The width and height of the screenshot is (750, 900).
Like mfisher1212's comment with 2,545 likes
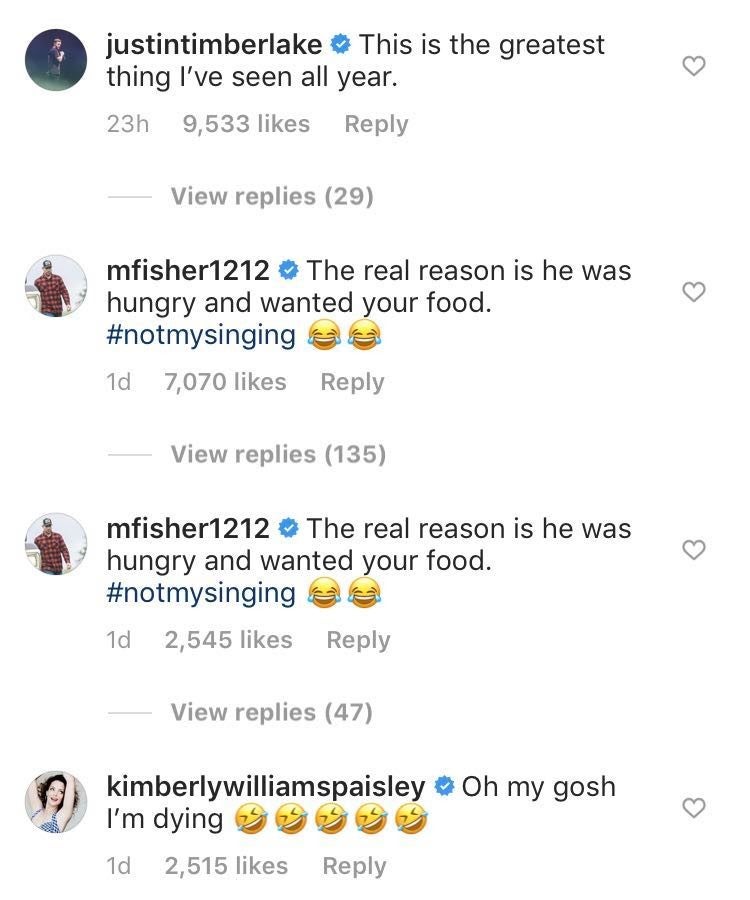click(x=693, y=549)
